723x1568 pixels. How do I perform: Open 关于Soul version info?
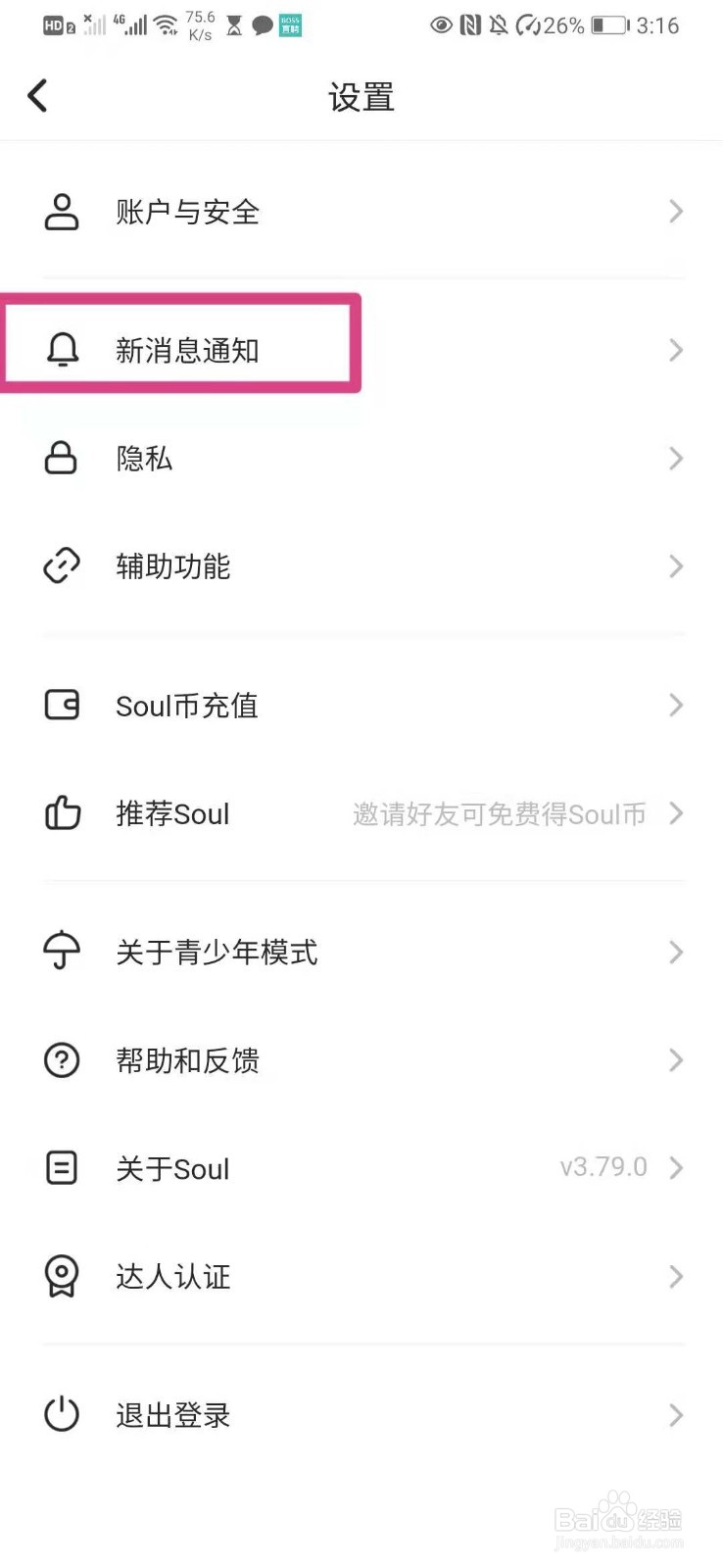point(361,1168)
